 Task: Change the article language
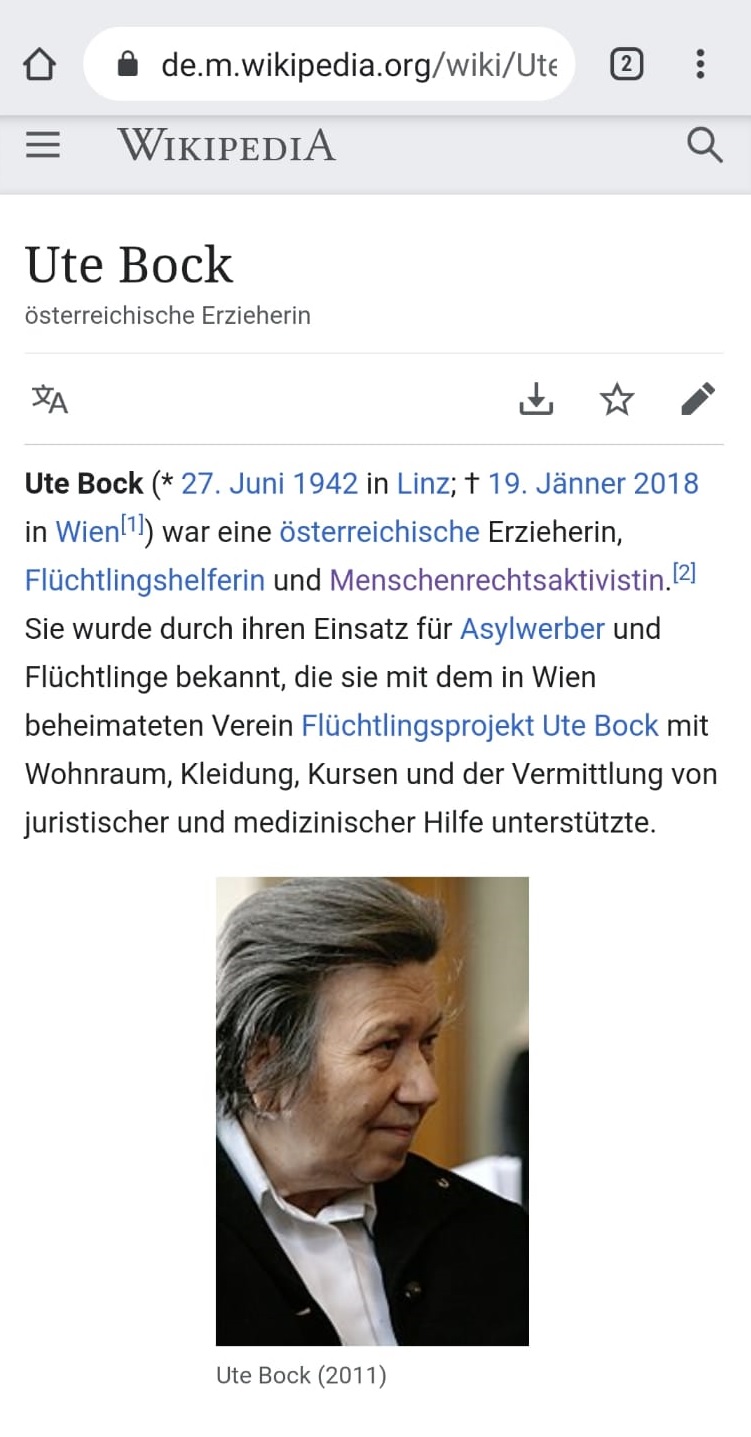49,400
